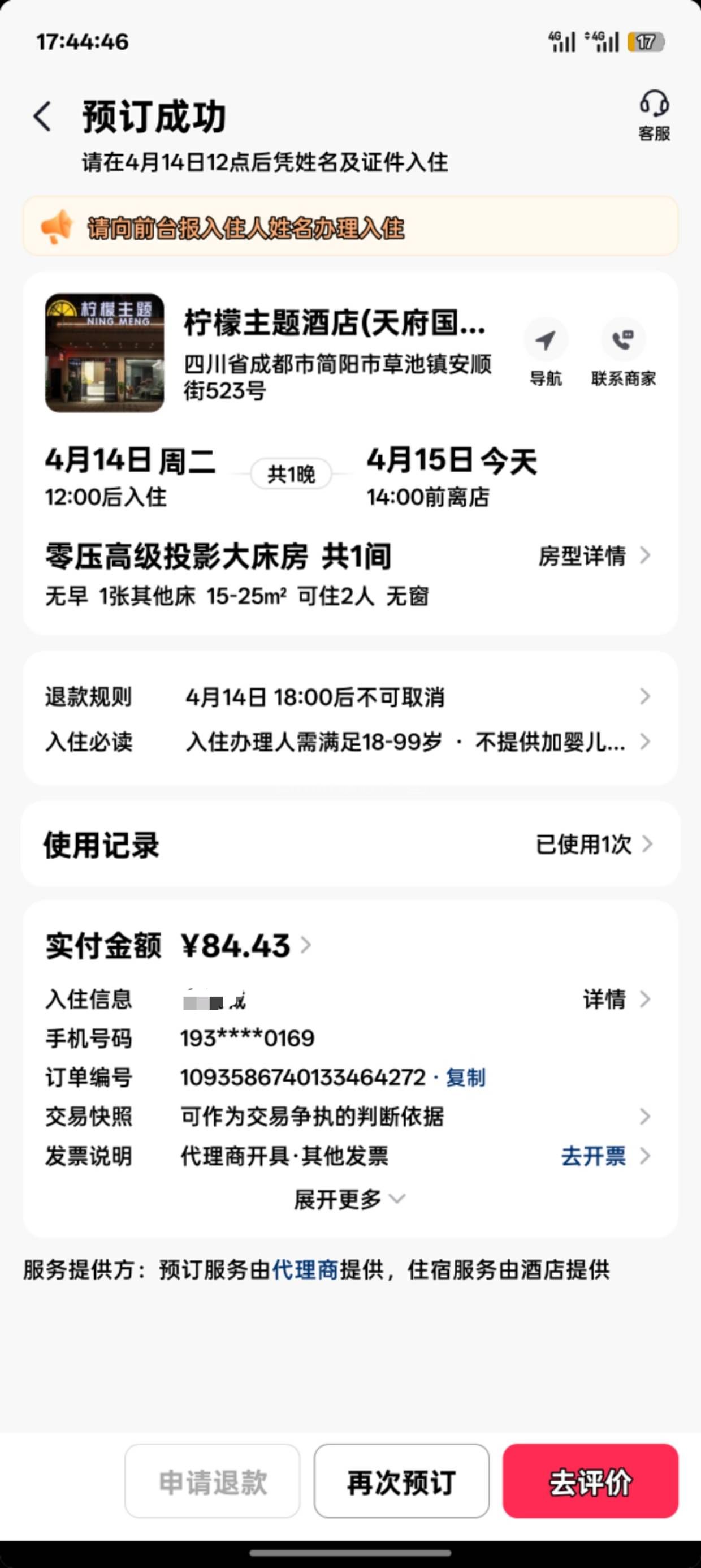Go back from the booking success page
Image resolution: width=701 pixels, height=1568 pixels.
pos(42,117)
